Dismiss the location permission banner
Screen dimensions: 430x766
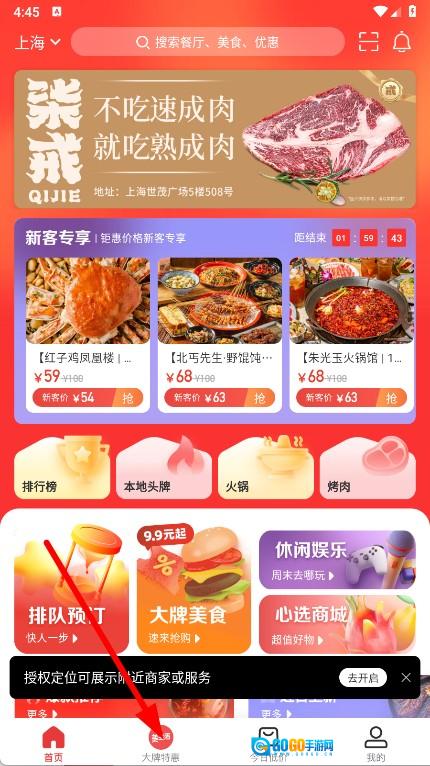(x=406, y=678)
